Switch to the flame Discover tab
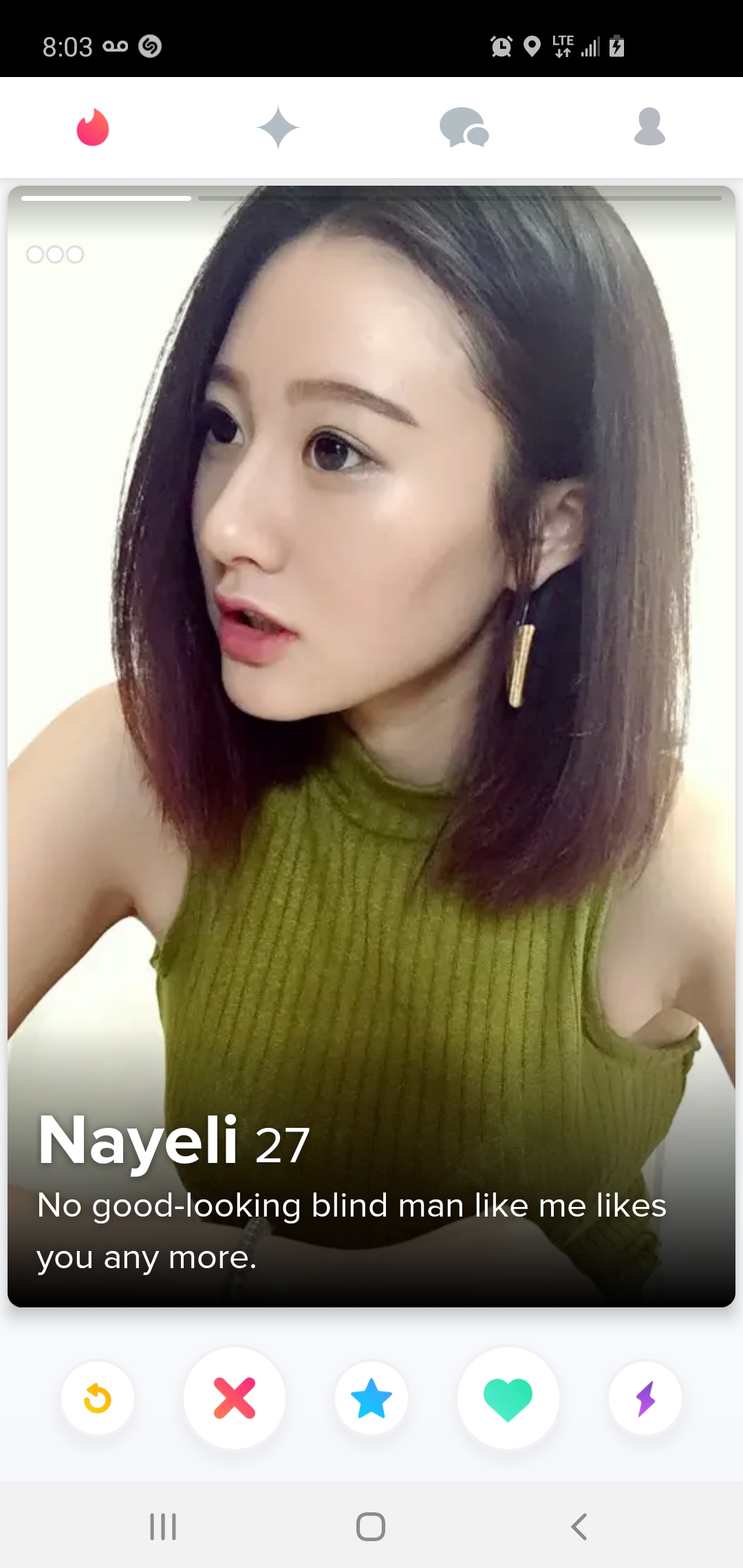Screen dimensions: 743x1568 tap(93, 128)
